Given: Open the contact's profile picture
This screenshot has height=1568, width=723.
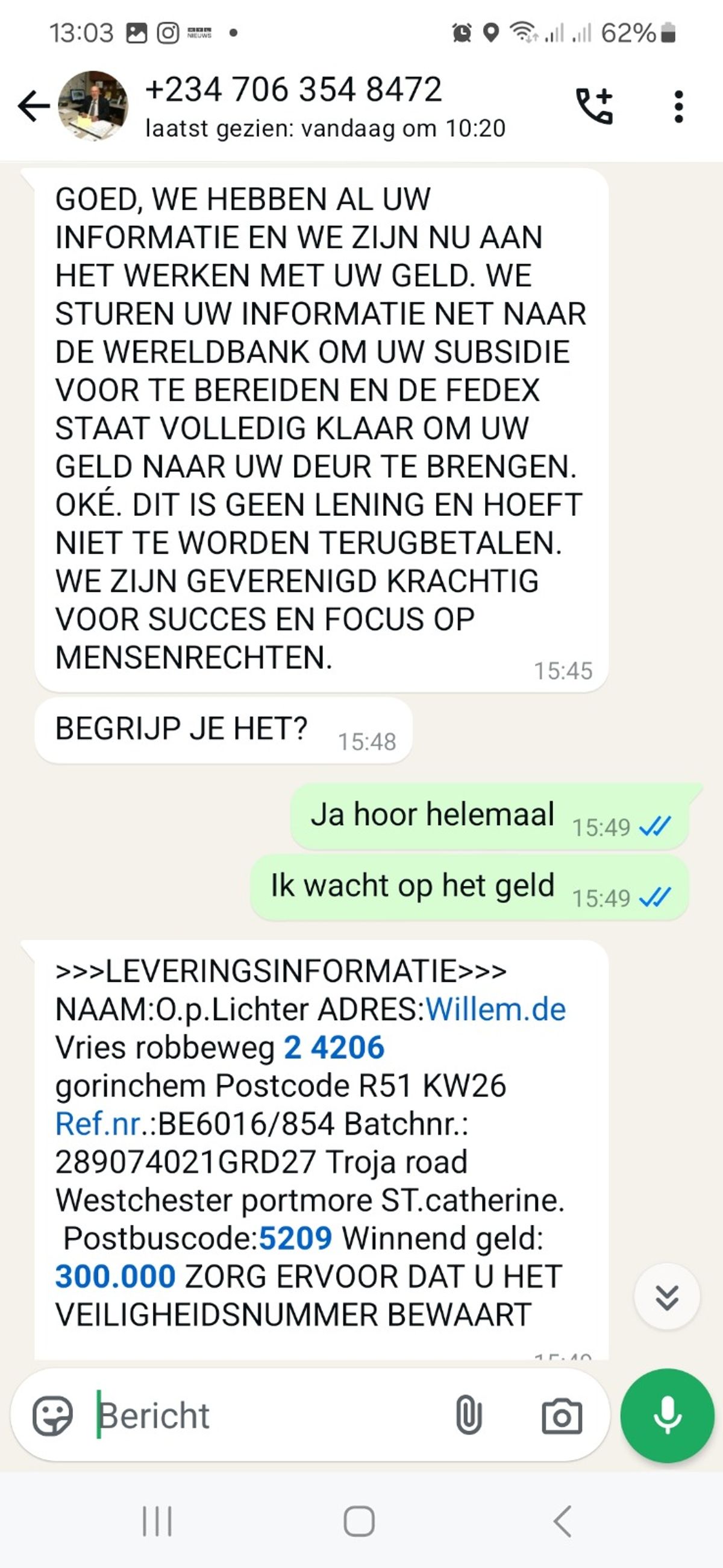Looking at the screenshot, I should tap(93, 106).
